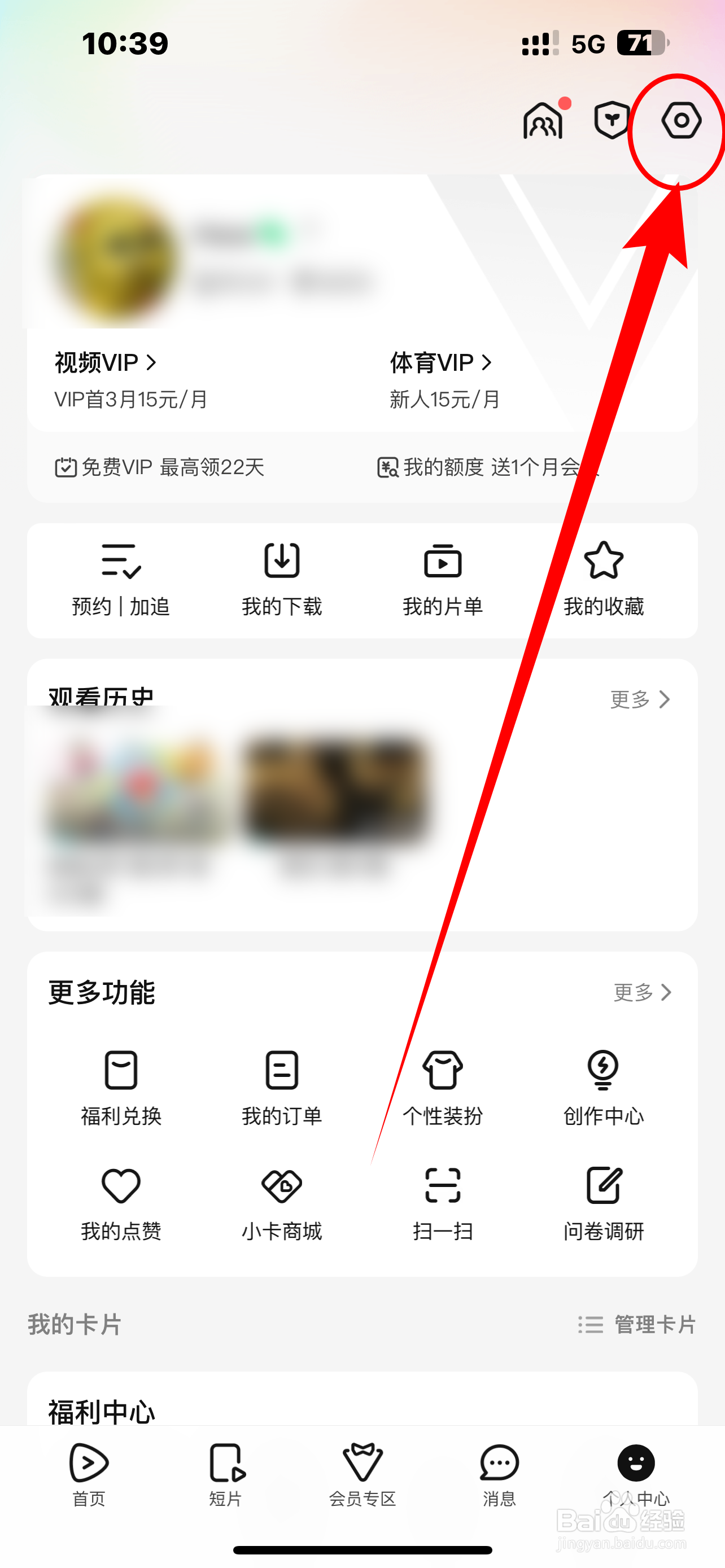Viewport: 725px width, 1568px height.
Task: Expand 更多 in the 更多功能 section
Action: coord(642,992)
